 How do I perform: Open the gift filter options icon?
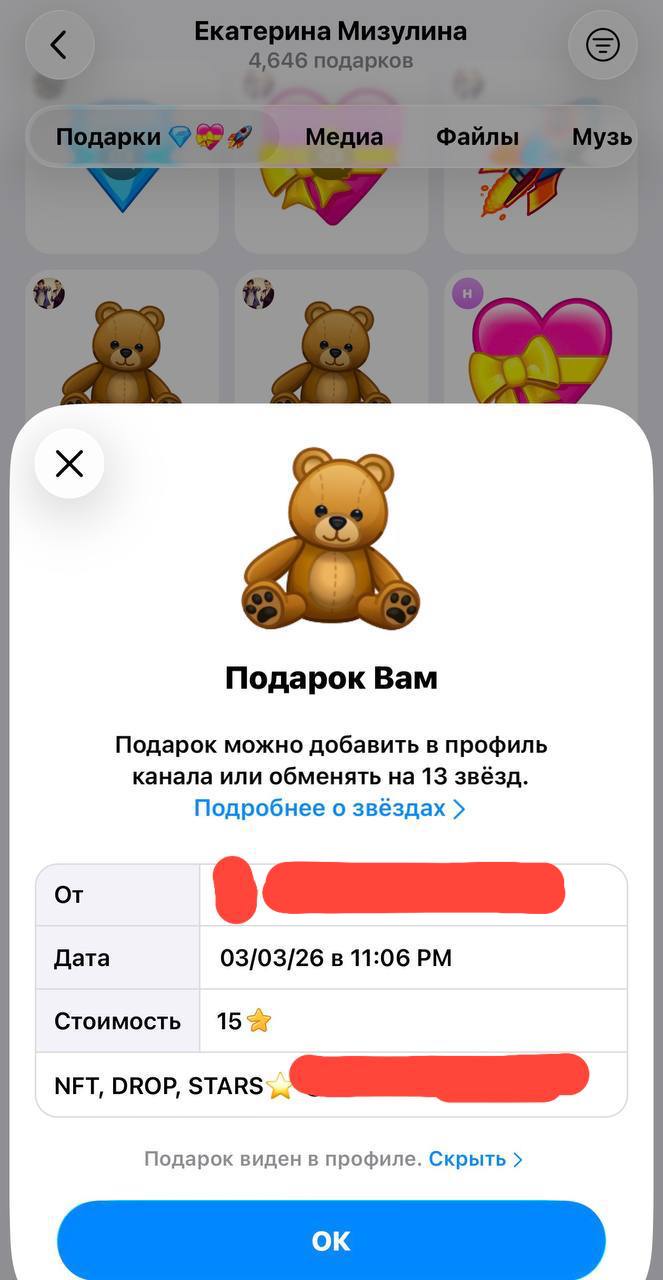tap(602, 45)
